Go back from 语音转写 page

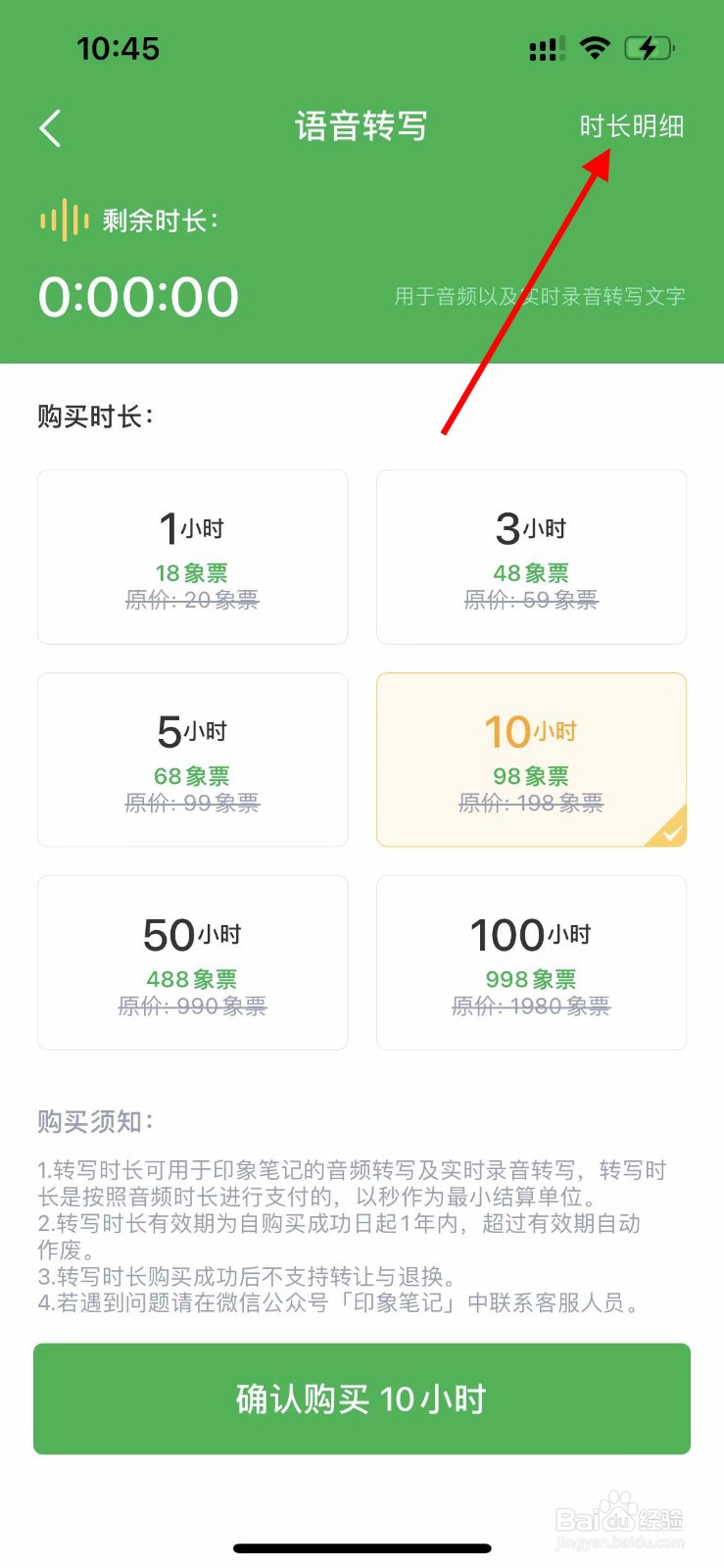click(x=51, y=128)
